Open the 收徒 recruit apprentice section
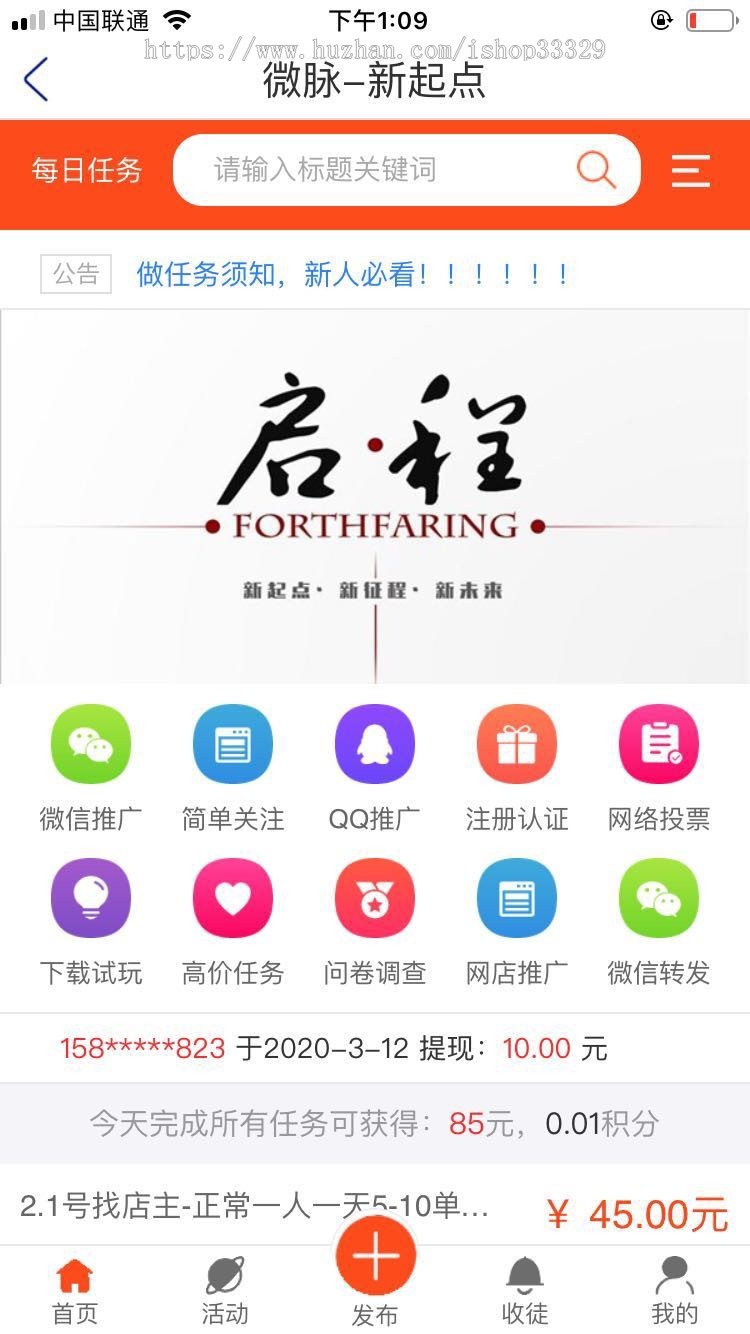Viewport: 750px width, 1334px height. [525, 1290]
